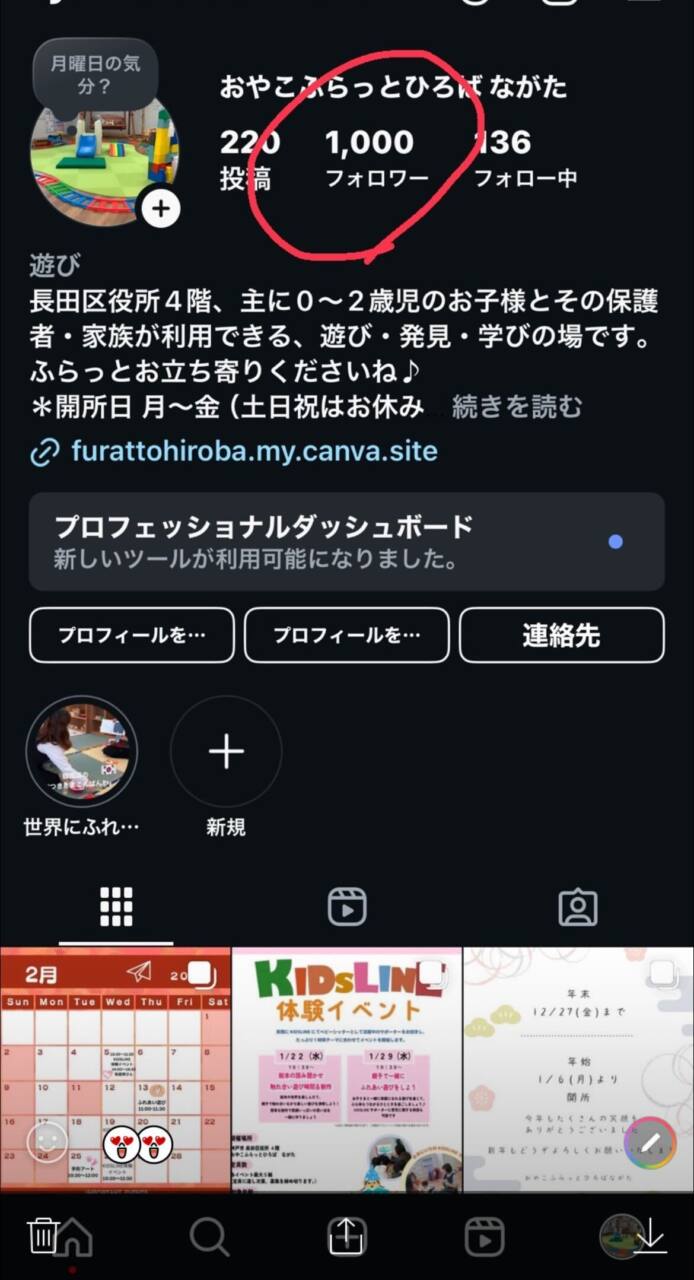Add a story with the plus badge
This screenshot has height=1280, width=694.
pos(160,209)
